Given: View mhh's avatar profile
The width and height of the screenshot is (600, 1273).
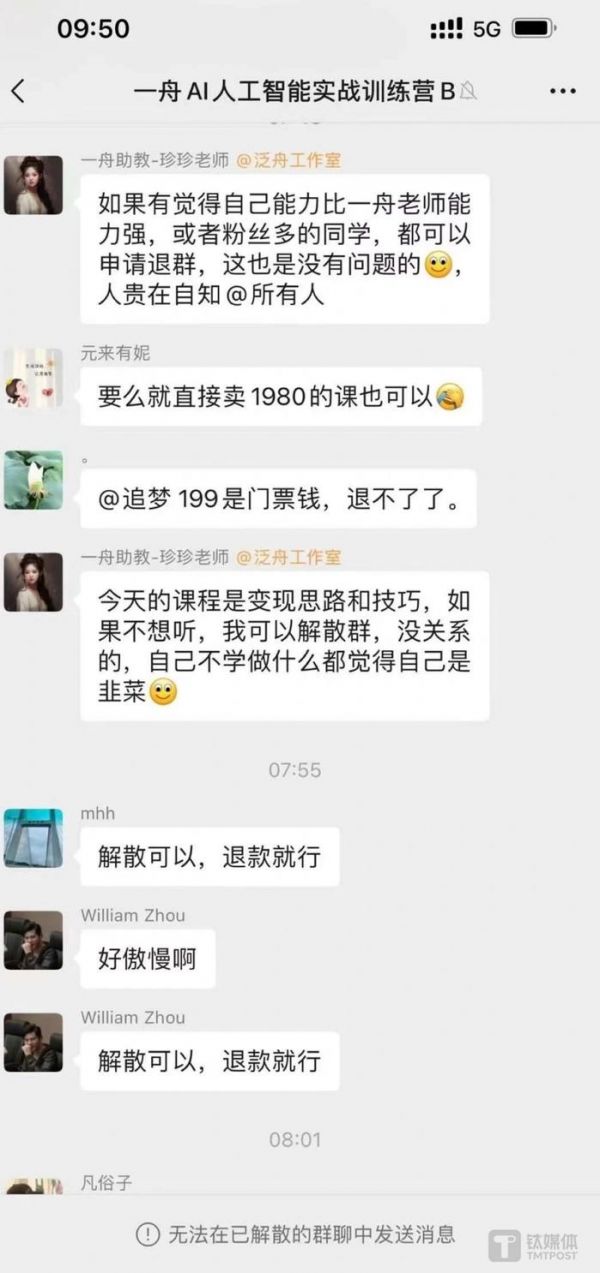Looking at the screenshot, I should pyautogui.click(x=33, y=837).
